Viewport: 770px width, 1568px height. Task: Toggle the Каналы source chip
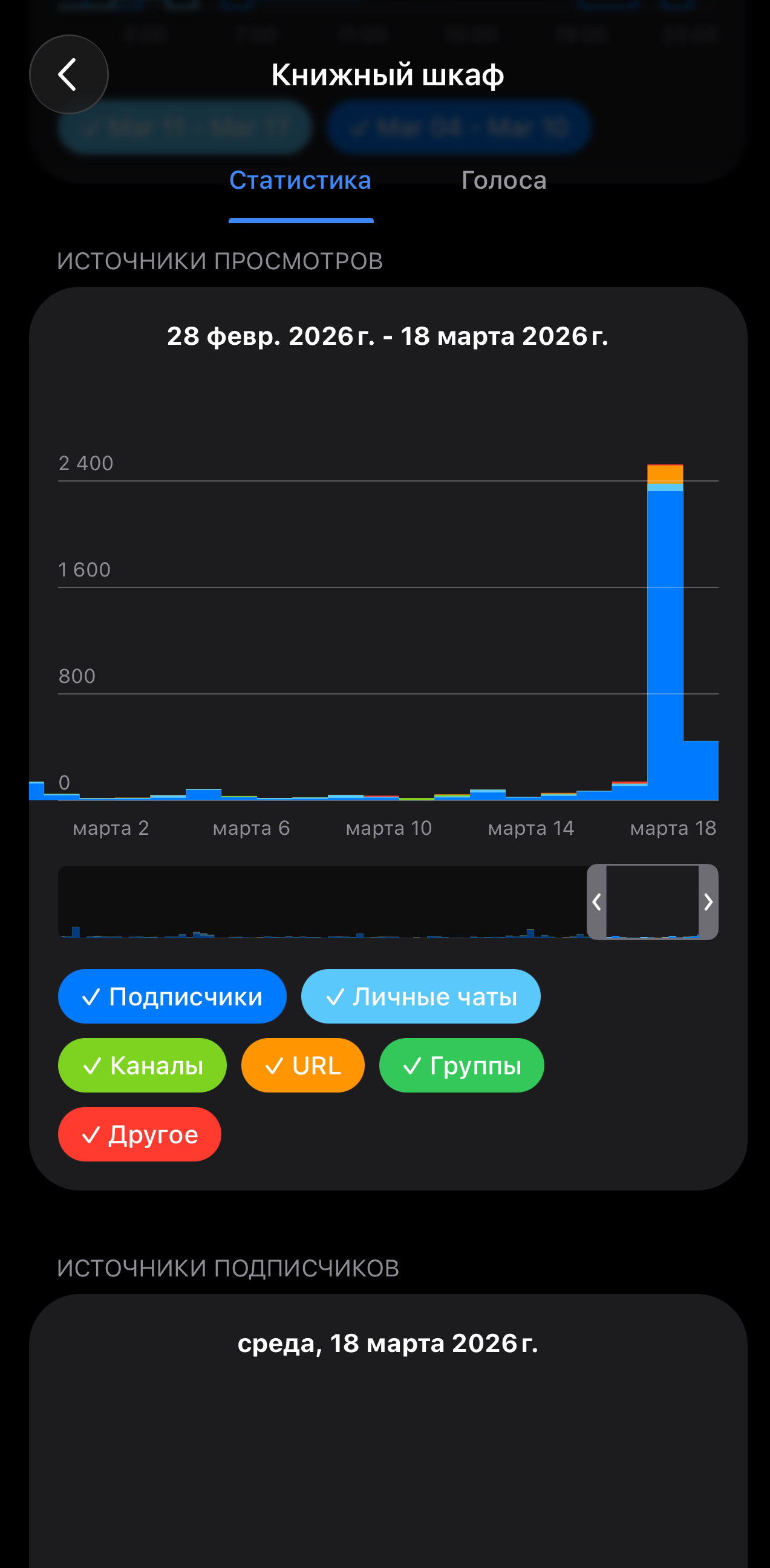pos(142,1065)
